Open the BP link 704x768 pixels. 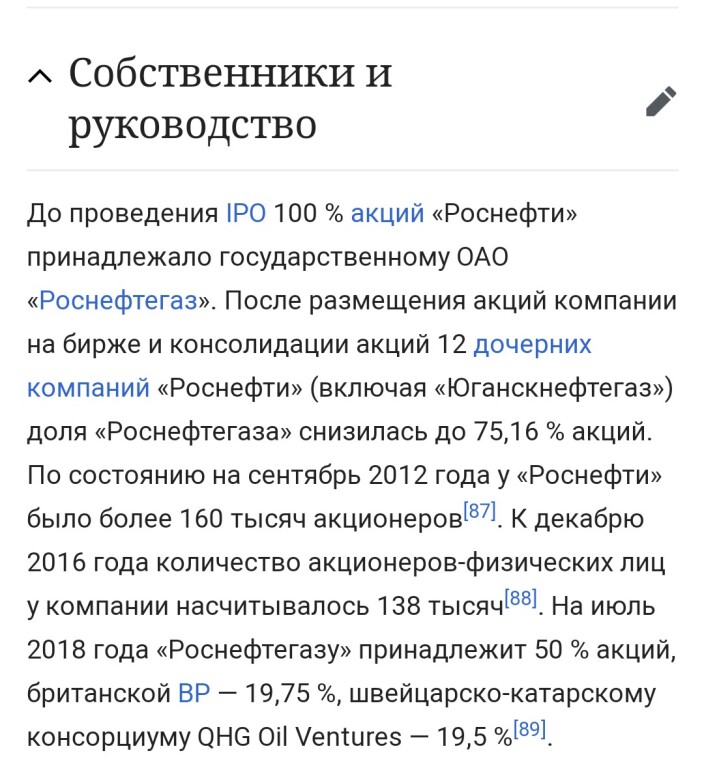pos(194,693)
